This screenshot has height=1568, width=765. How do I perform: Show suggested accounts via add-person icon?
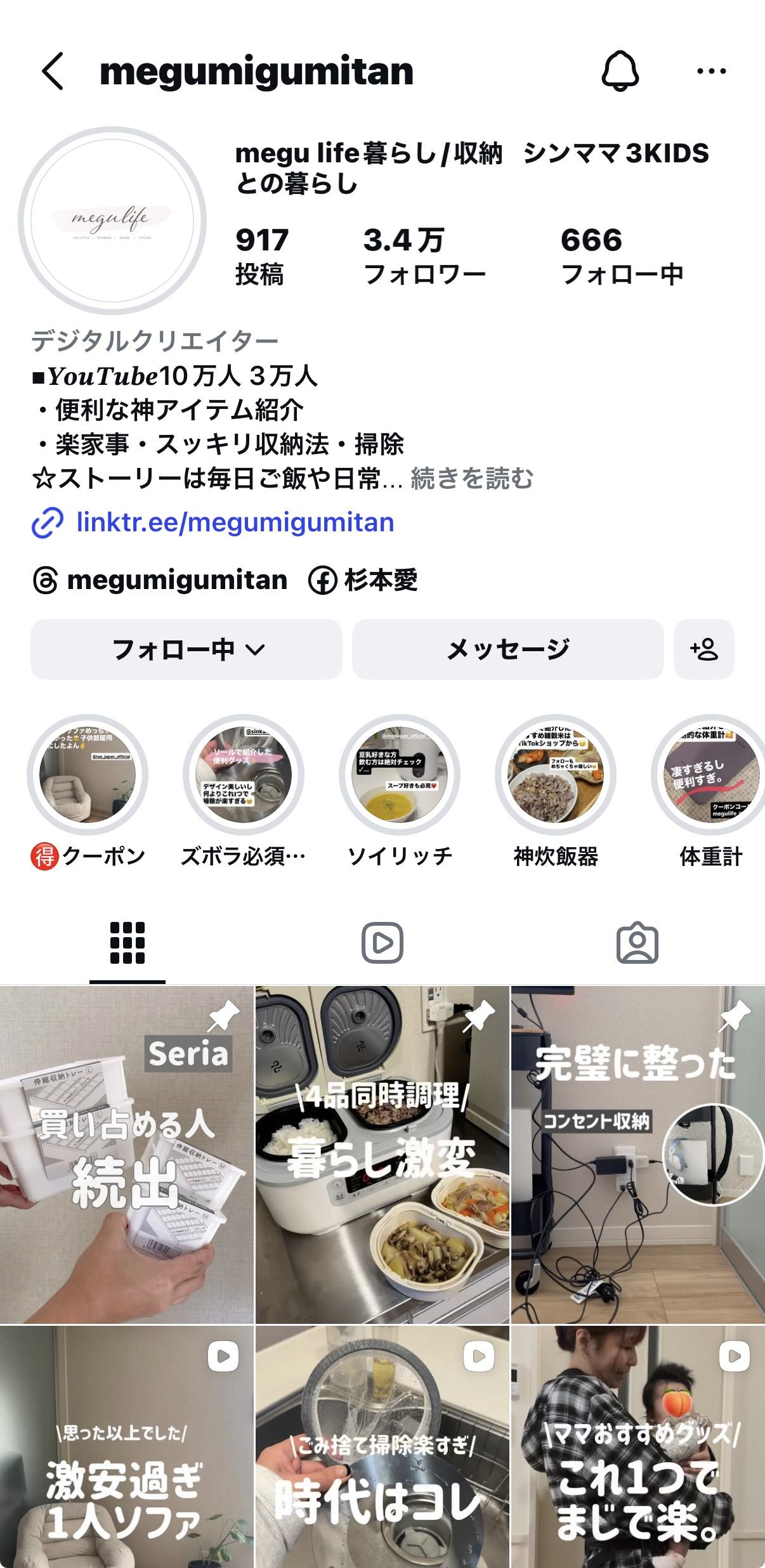[703, 649]
